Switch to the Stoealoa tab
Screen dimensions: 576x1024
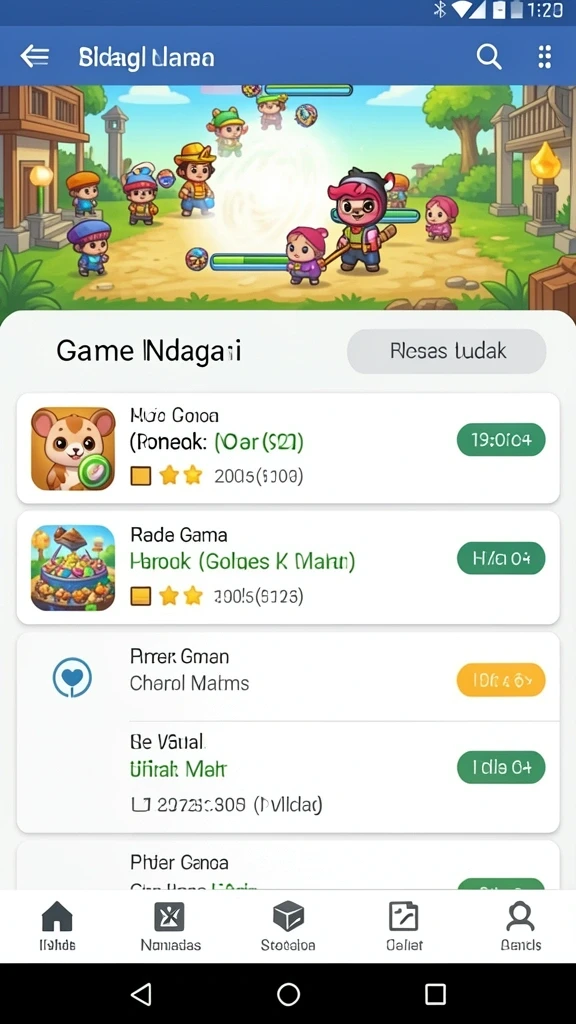[288, 926]
